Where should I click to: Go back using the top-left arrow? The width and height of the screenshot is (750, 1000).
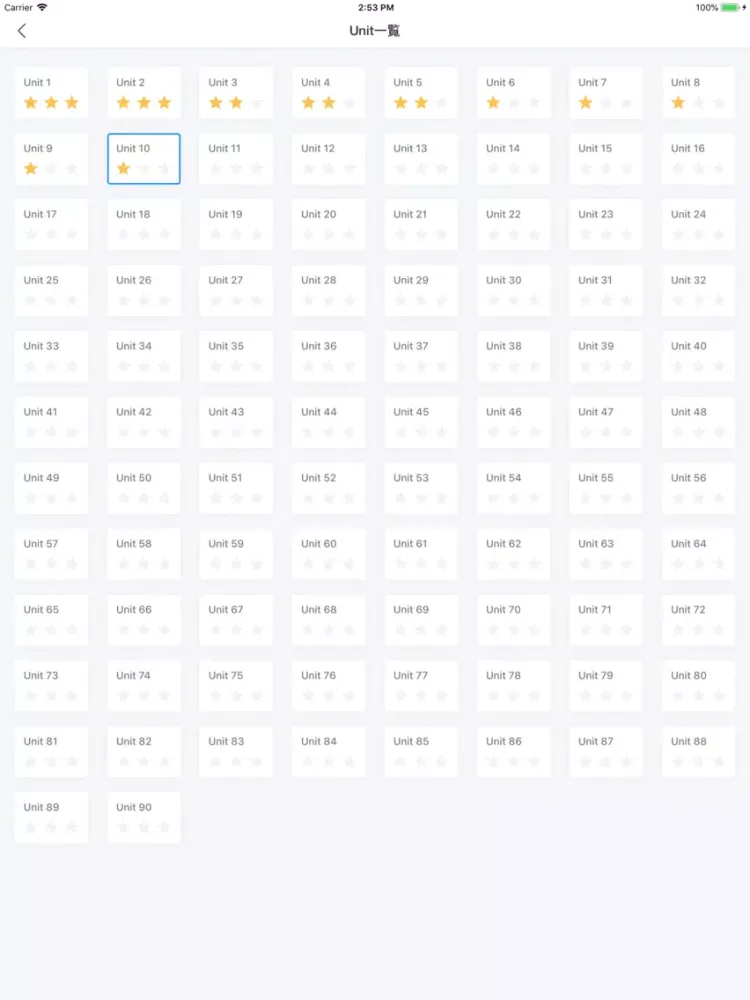22,31
